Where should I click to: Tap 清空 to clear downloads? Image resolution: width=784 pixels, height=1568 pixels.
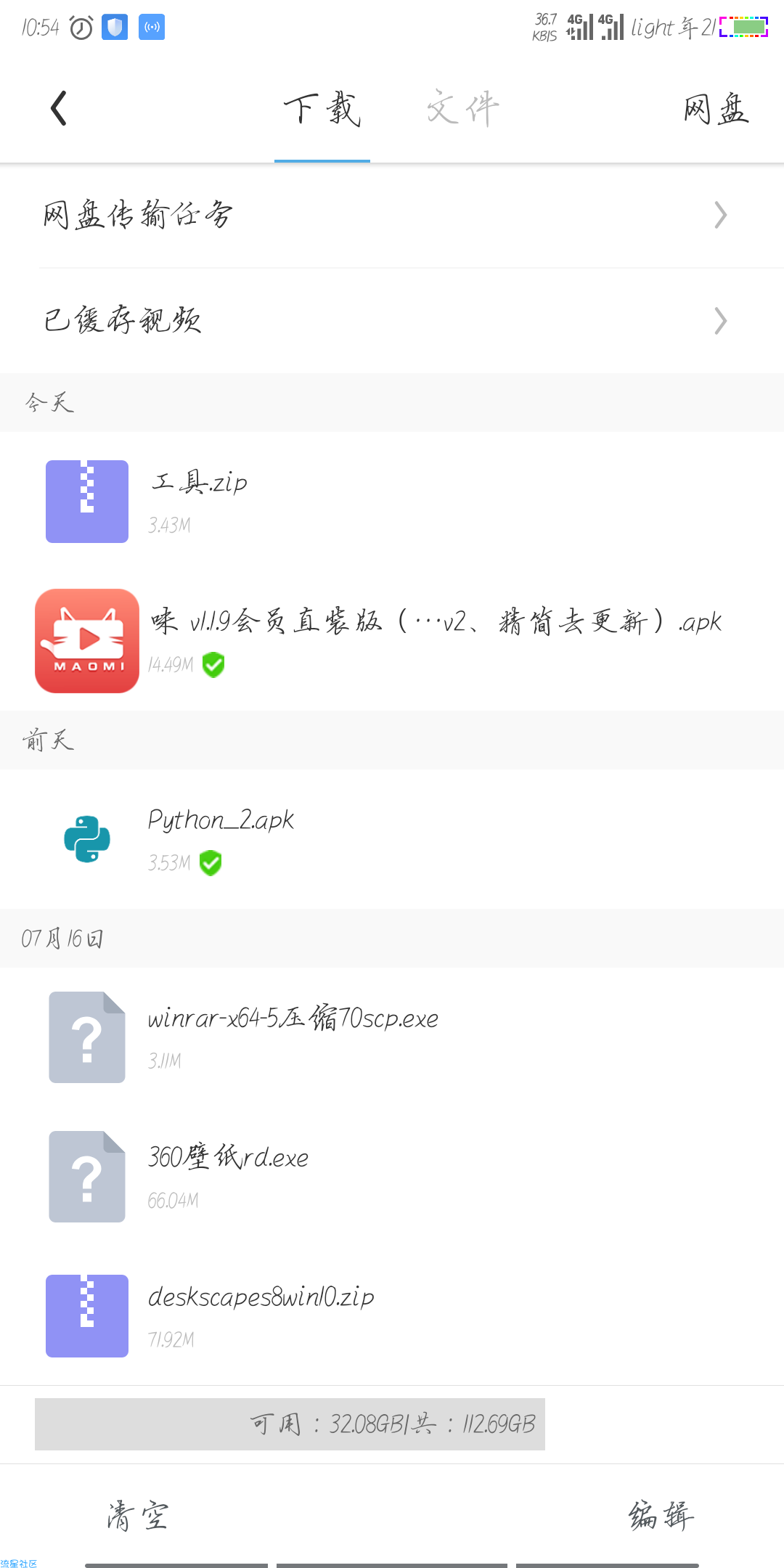(x=137, y=1516)
